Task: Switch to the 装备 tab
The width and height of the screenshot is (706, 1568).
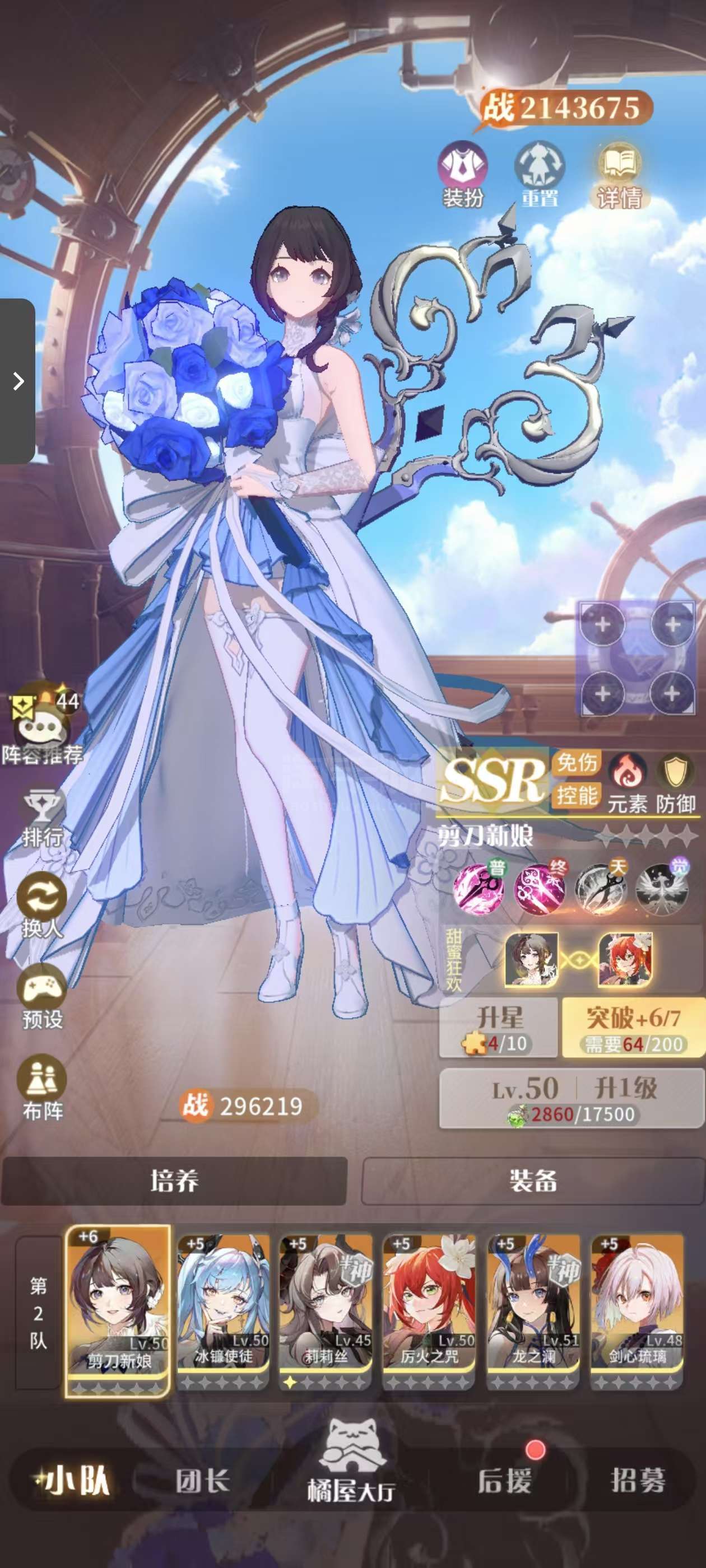Action: pos(533,1182)
